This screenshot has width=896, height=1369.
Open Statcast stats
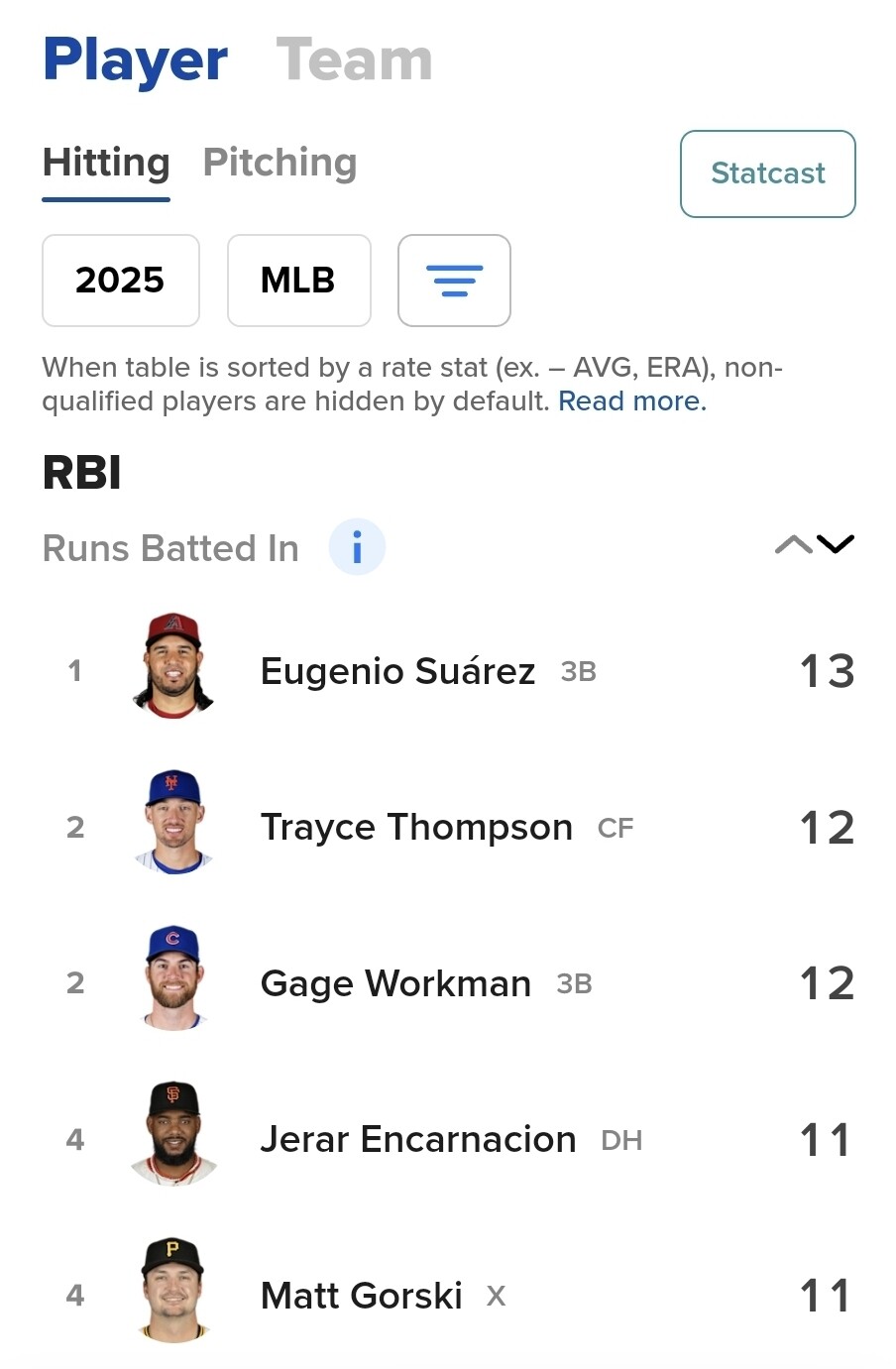767,173
